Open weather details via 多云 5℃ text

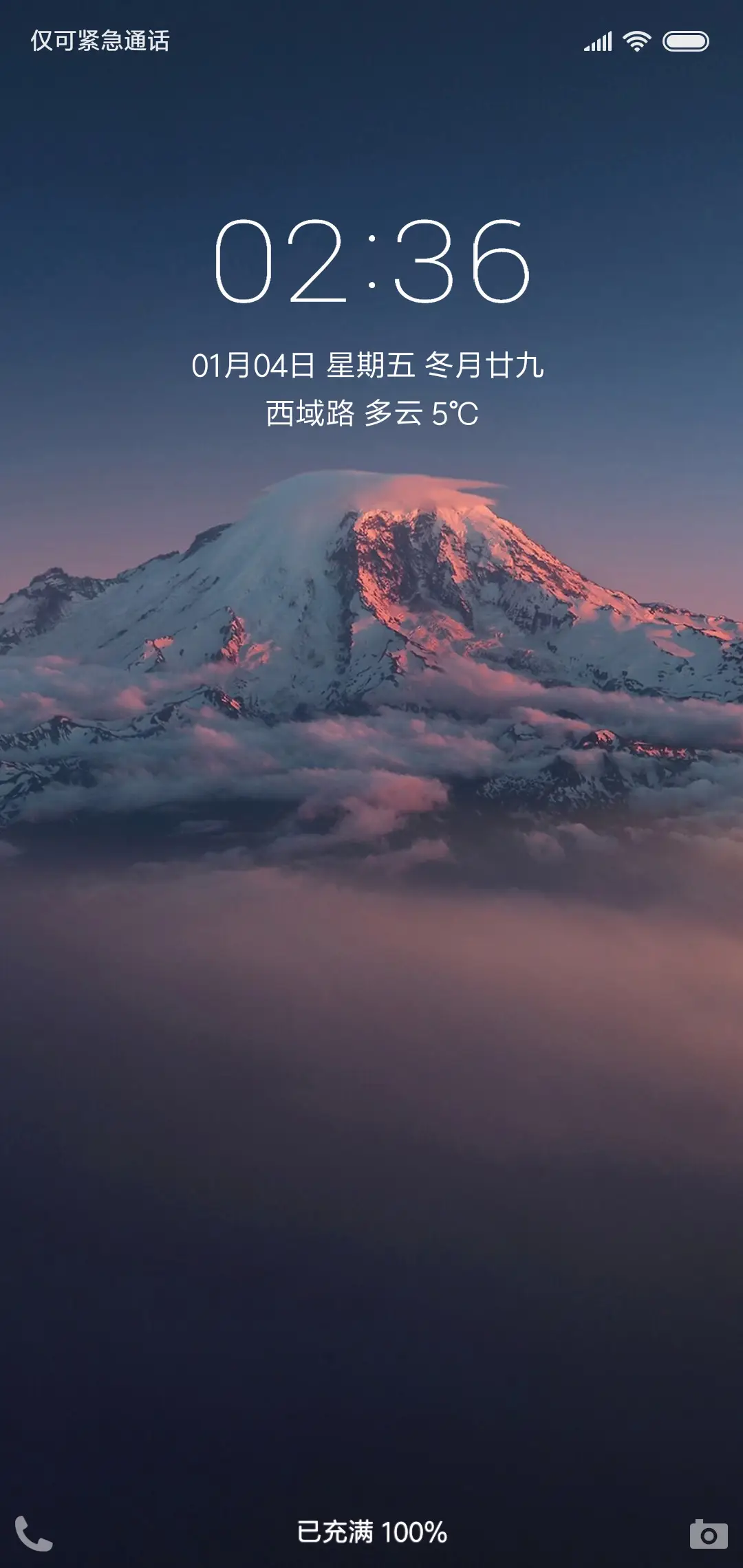tap(420, 413)
